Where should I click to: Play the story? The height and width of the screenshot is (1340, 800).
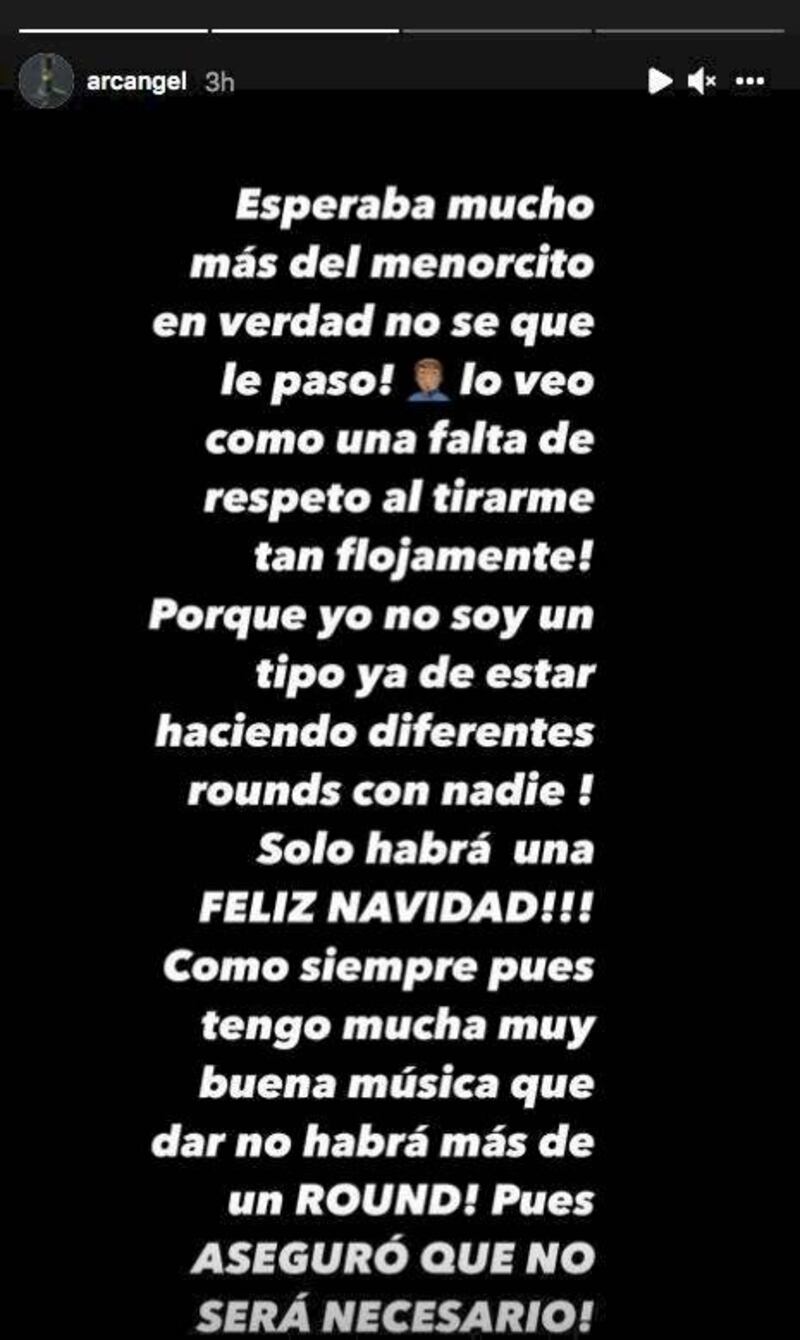[659, 81]
